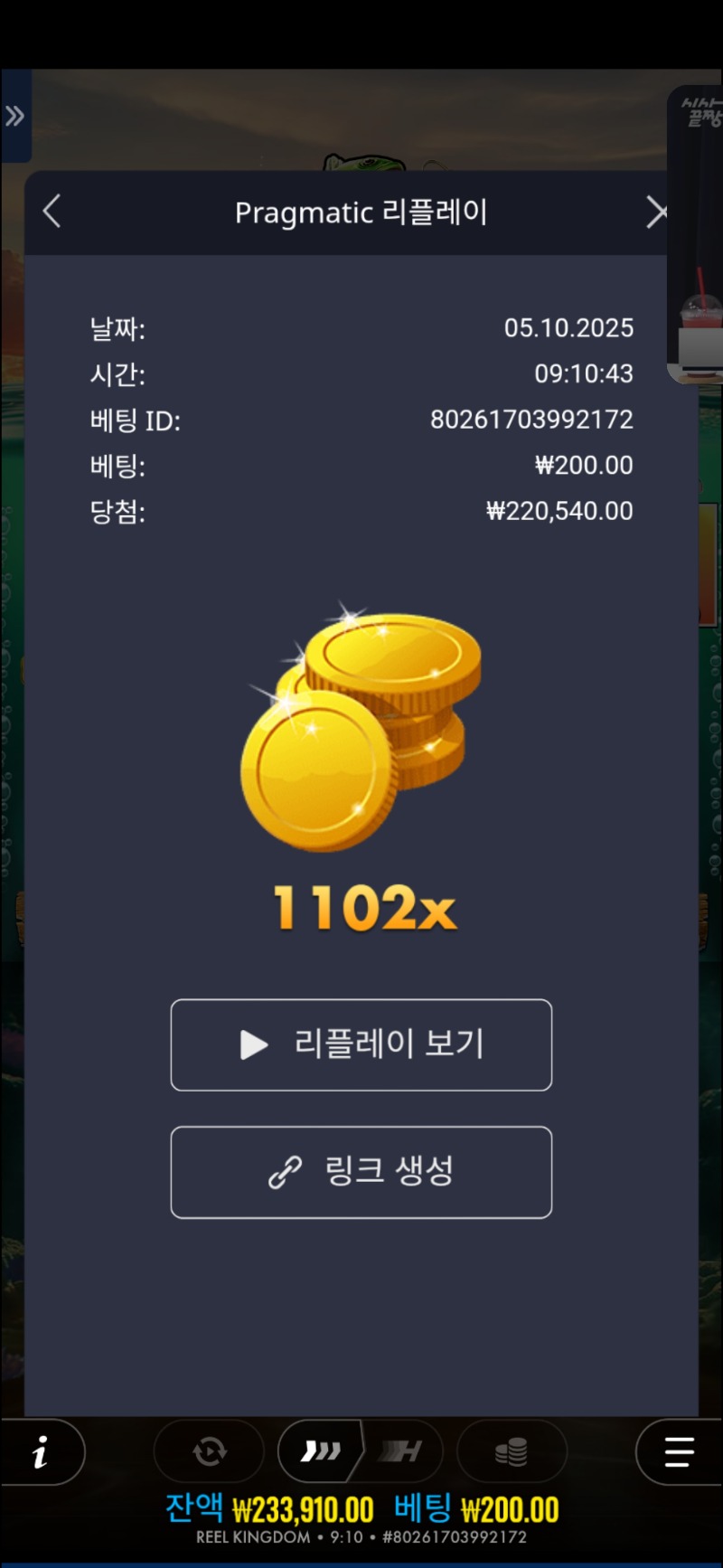This screenshot has width=723, height=1568.
Task: Tap 링크 생성 to create link
Action: [361, 1172]
